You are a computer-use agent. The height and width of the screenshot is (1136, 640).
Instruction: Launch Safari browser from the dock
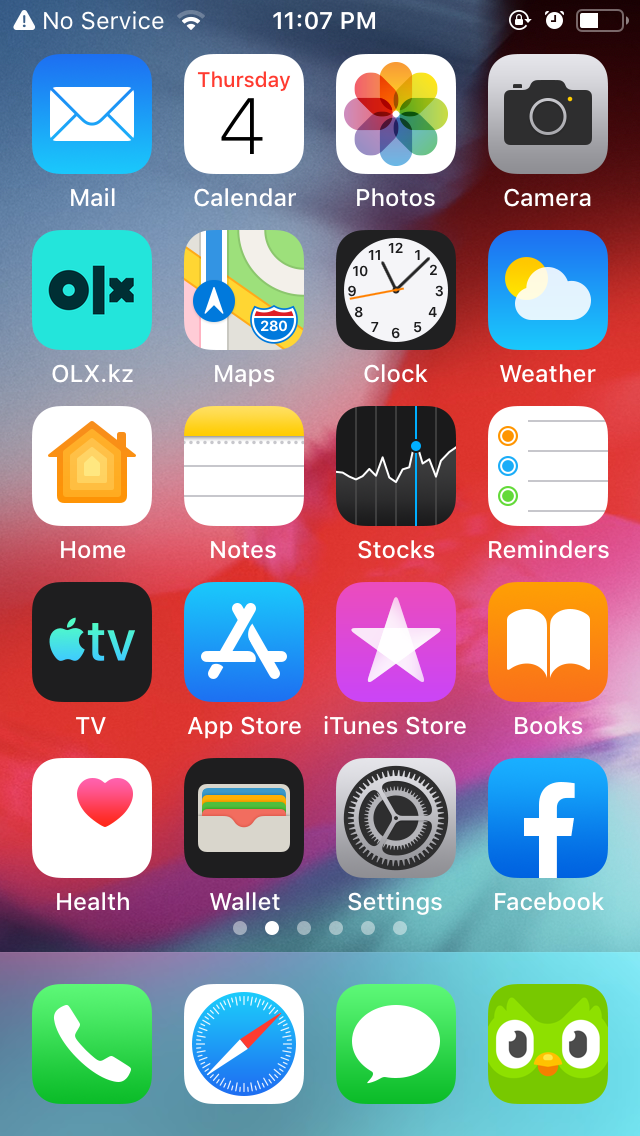[244, 1044]
